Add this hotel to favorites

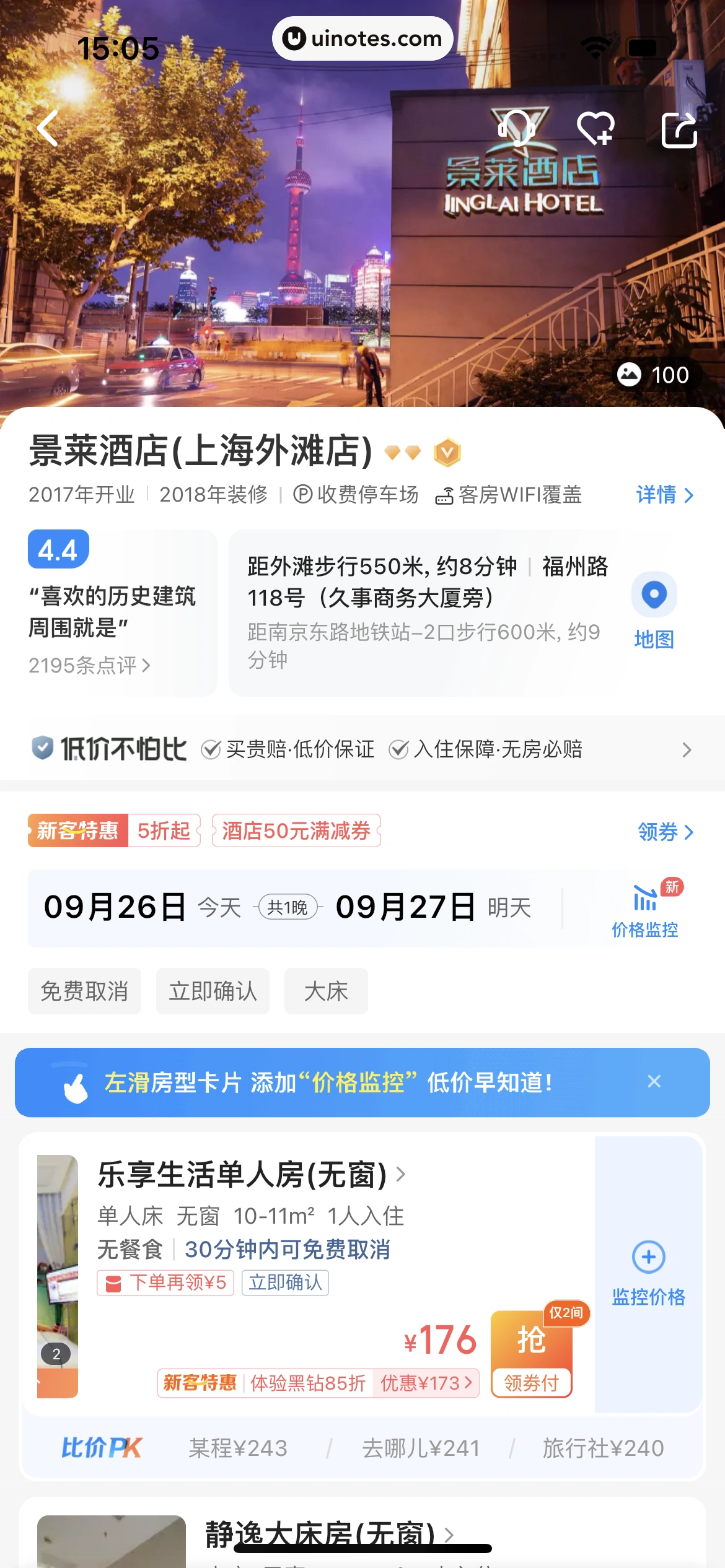(595, 128)
